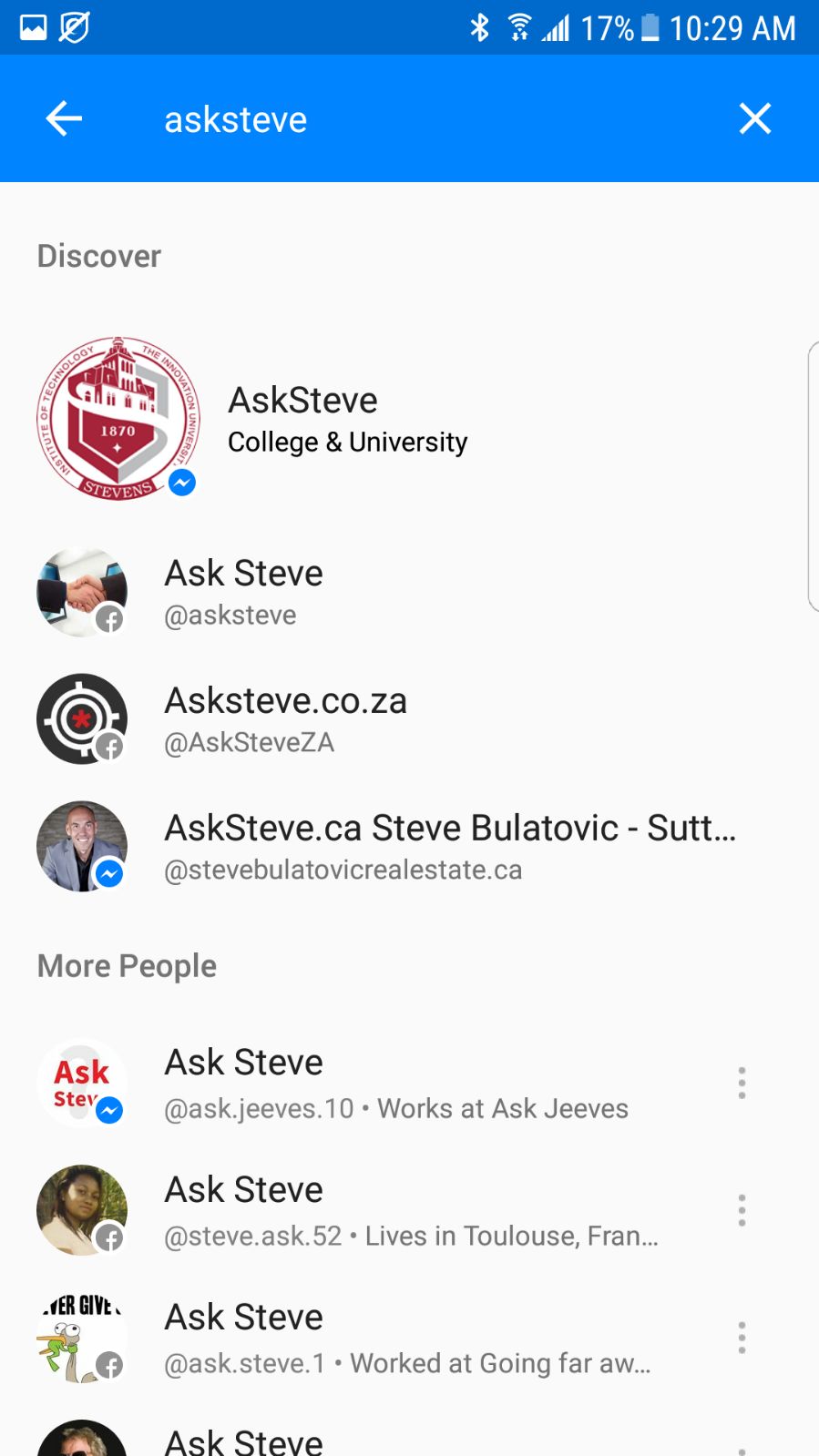Edit the asksteve search field
The image size is (819, 1456).
410,119
